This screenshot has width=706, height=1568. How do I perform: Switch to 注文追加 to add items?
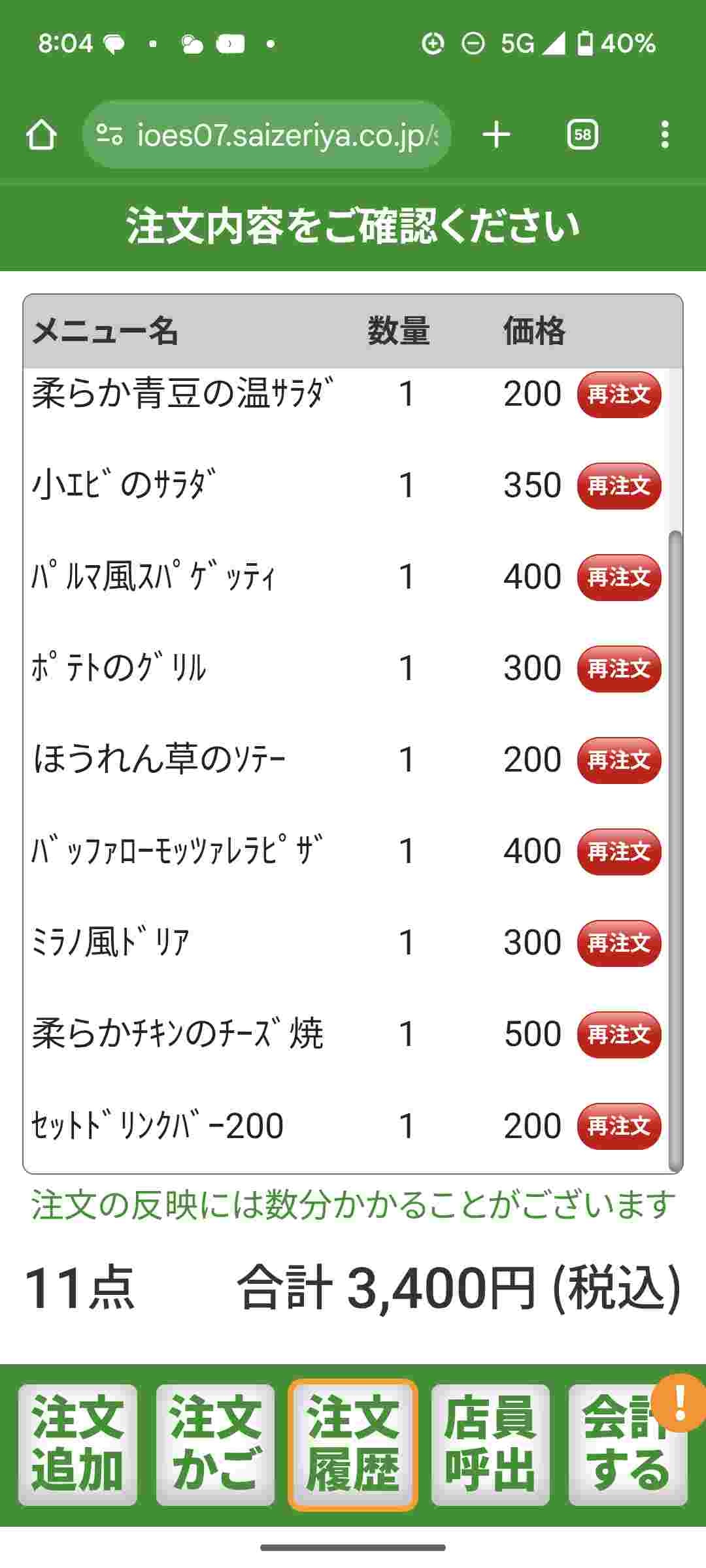click(x=78, y=1445)
